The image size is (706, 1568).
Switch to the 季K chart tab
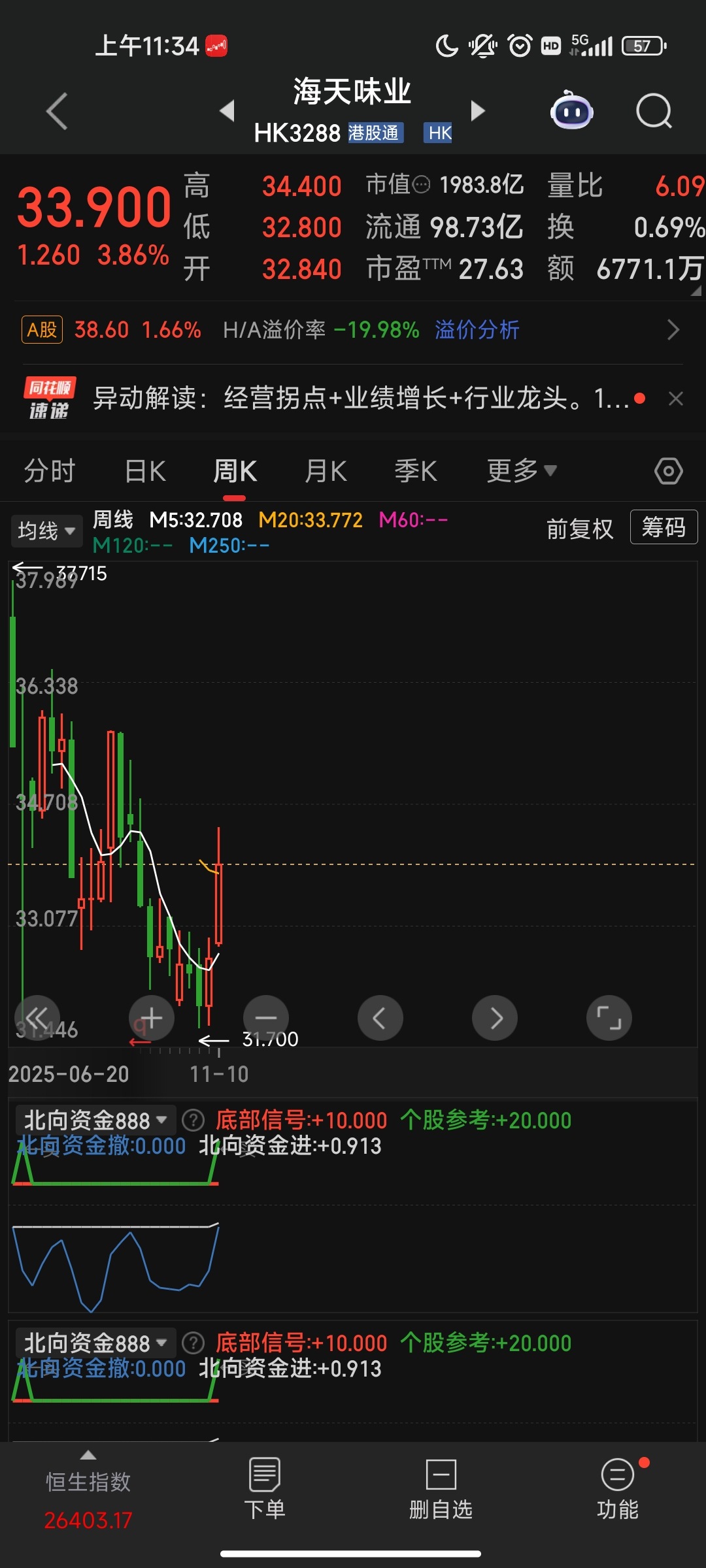[x=416, y=471]
